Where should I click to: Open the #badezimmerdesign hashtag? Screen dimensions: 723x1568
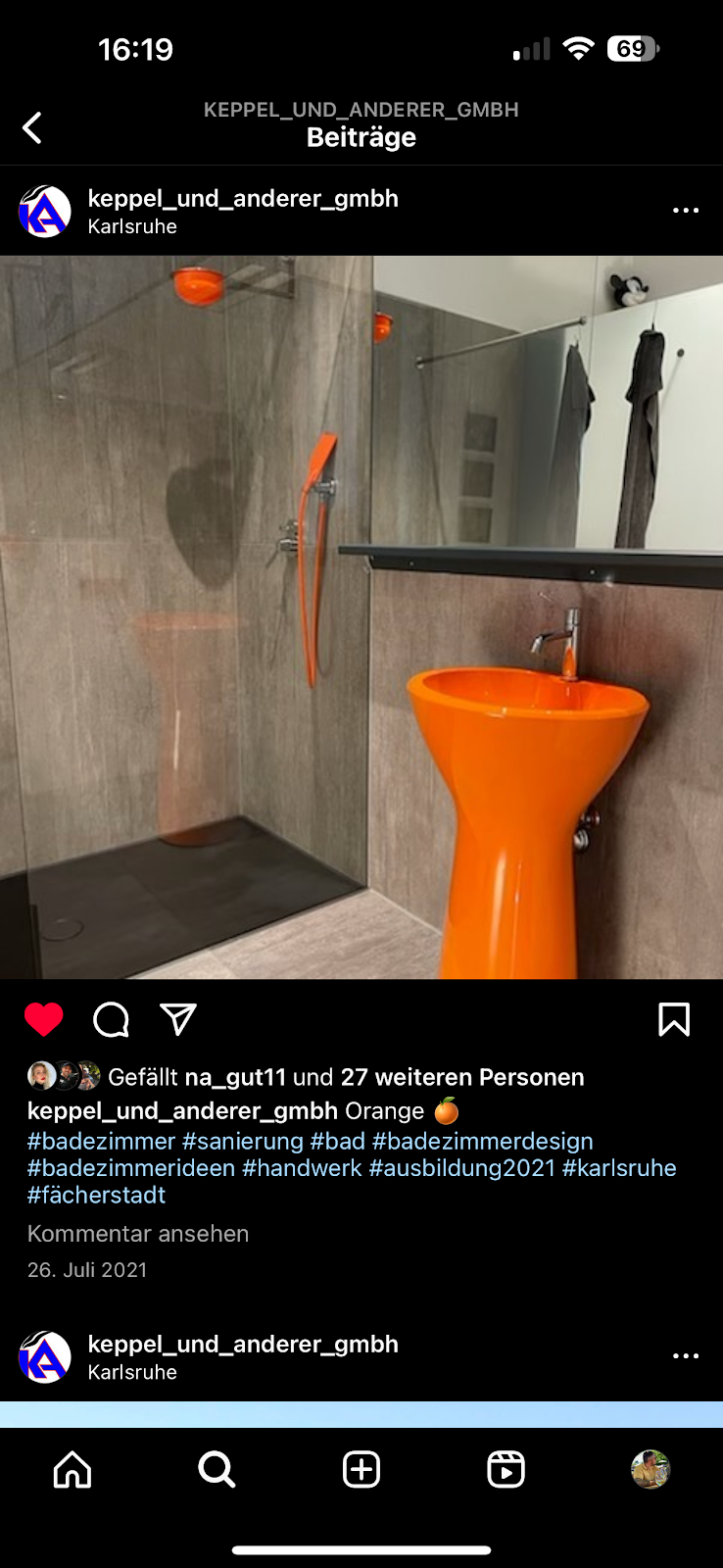482,1141
